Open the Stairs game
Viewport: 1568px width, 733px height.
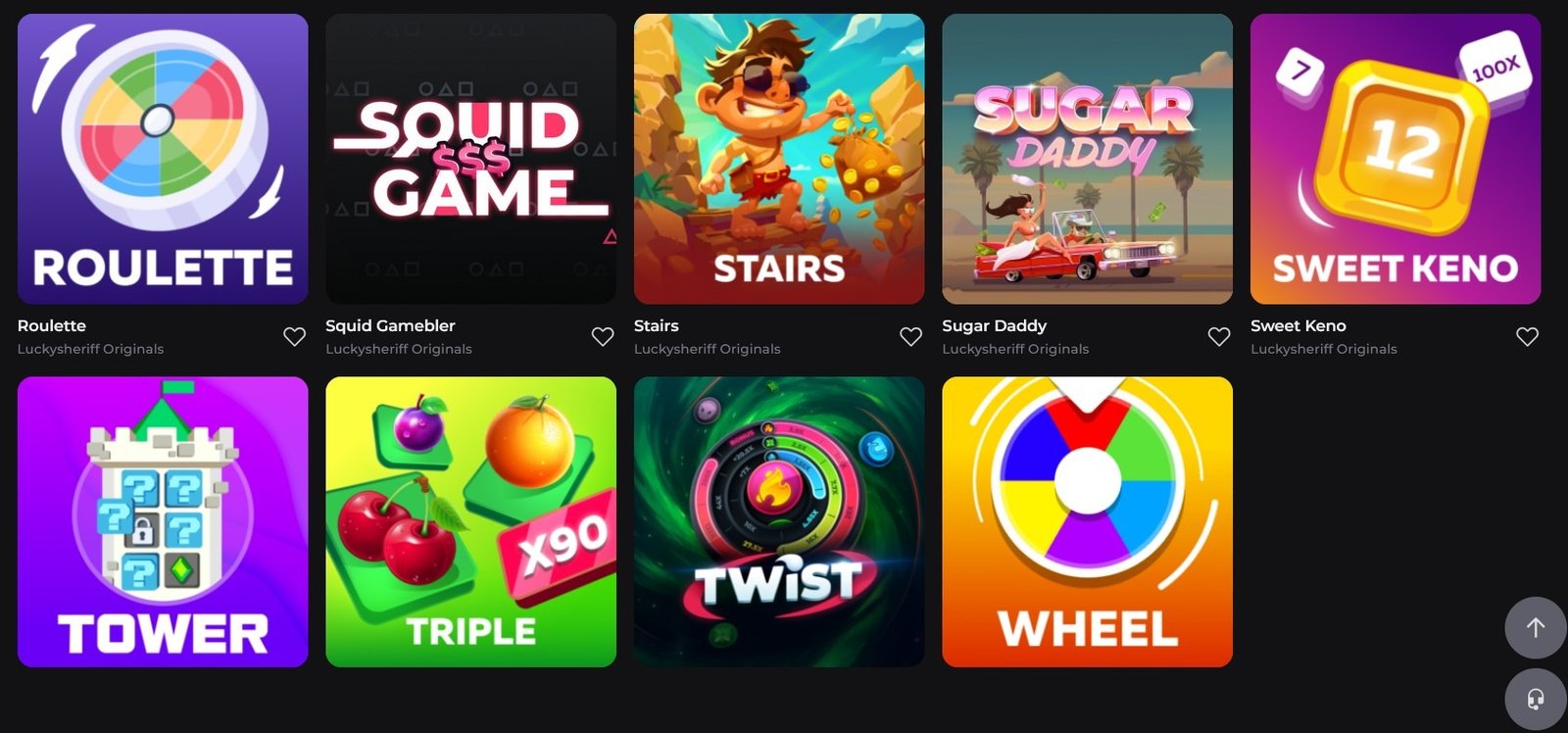pos(779,159)
